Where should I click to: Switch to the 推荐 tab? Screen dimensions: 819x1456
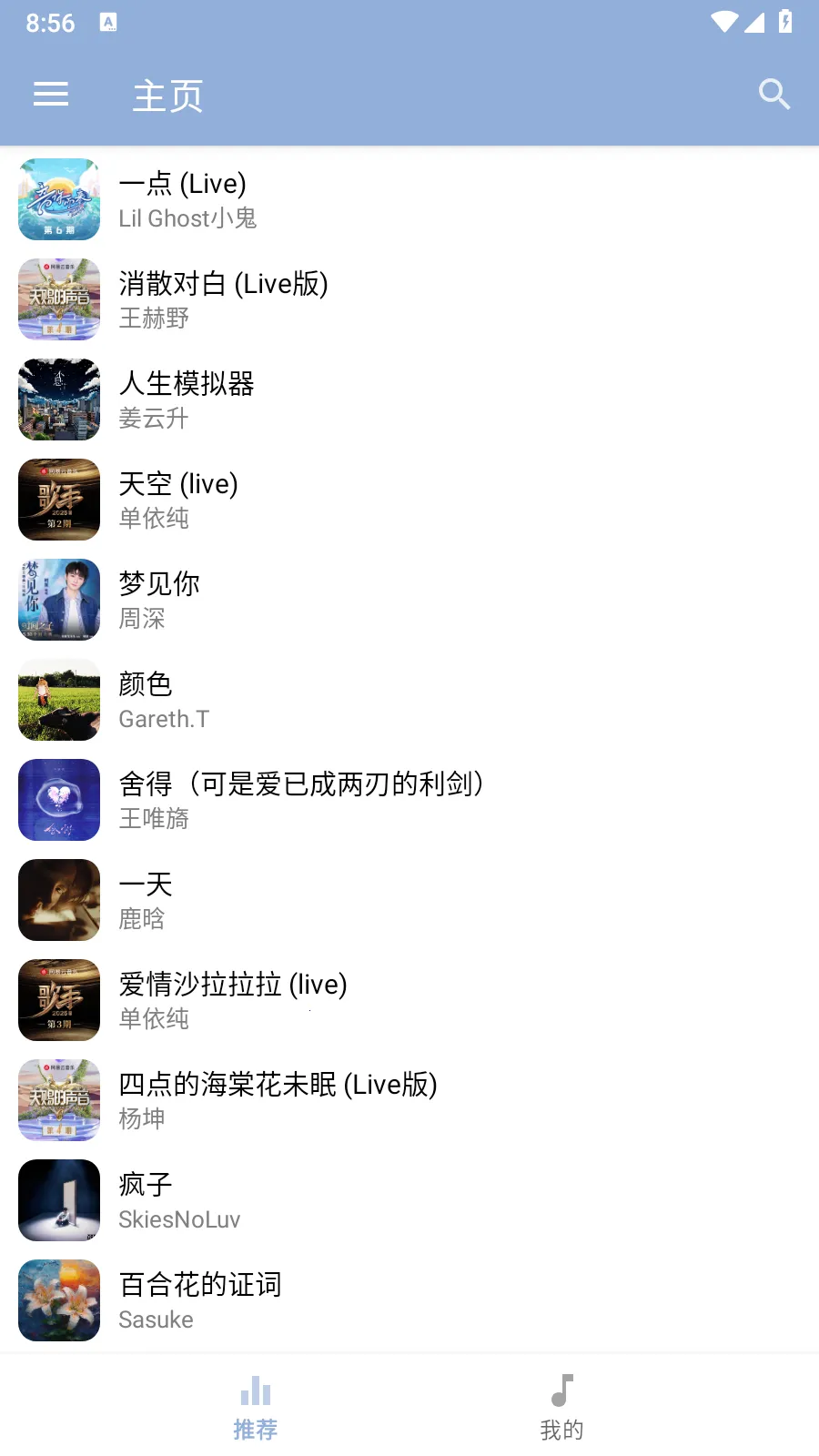[x=256, y=1407]
